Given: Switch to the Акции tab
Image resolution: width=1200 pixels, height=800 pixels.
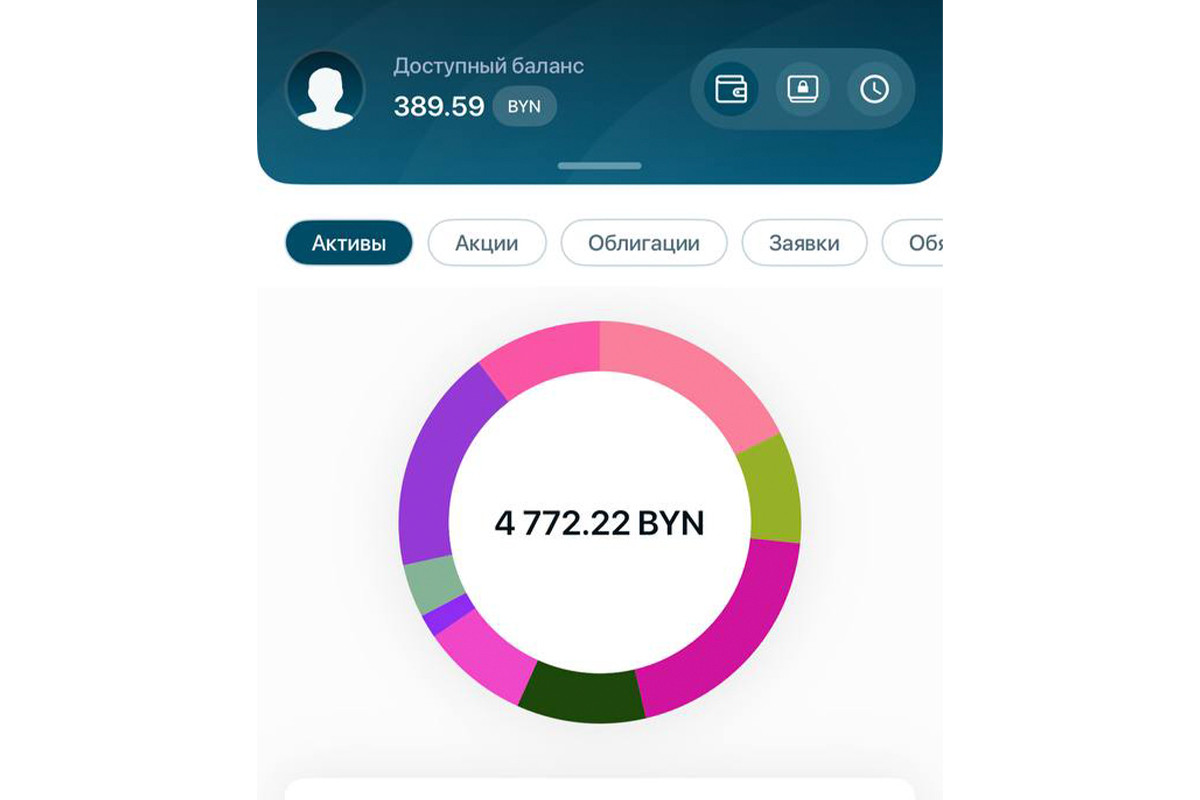Looking at the screenshot, I should pyautogui.click(x=487, y=243).
